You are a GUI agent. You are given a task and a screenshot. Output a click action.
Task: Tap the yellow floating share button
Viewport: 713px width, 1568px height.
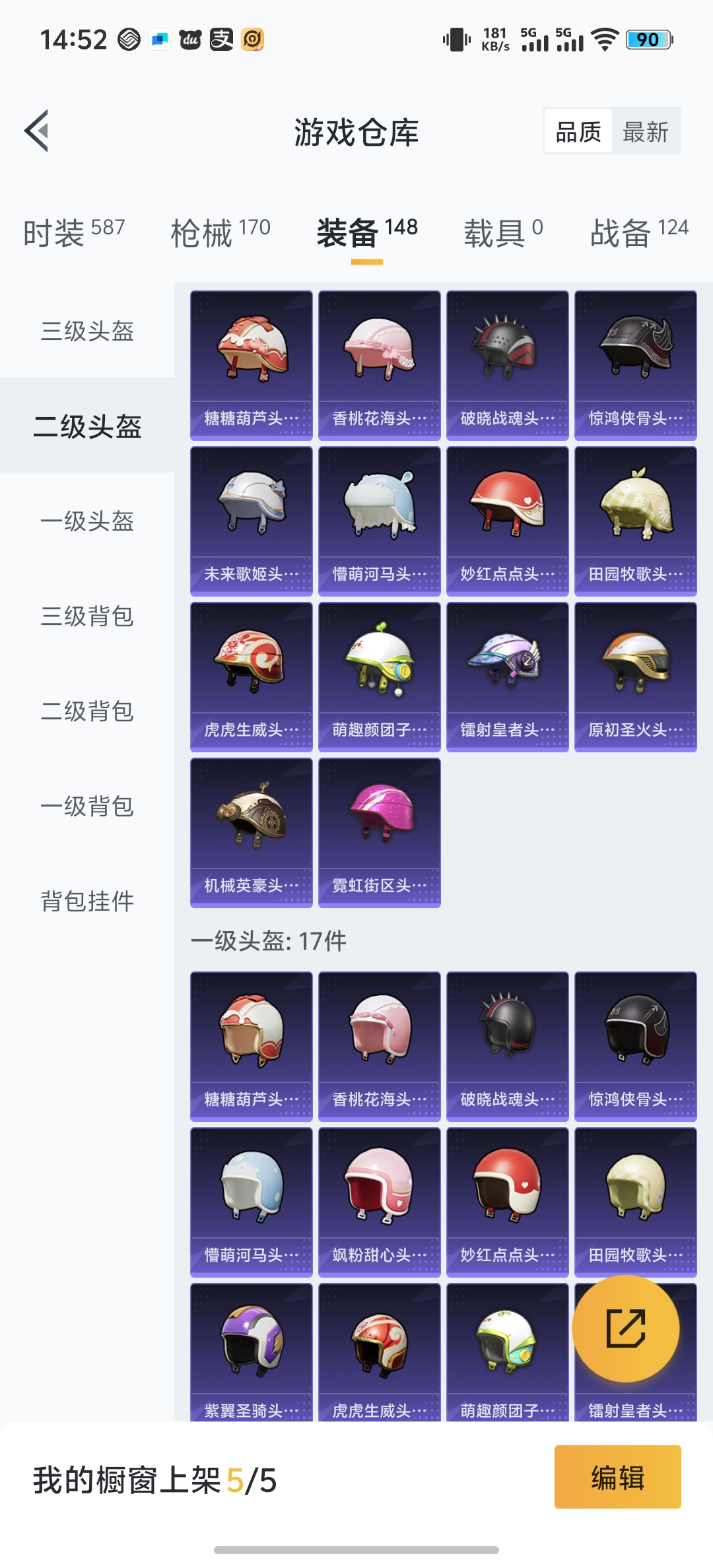pos(625,1328)
